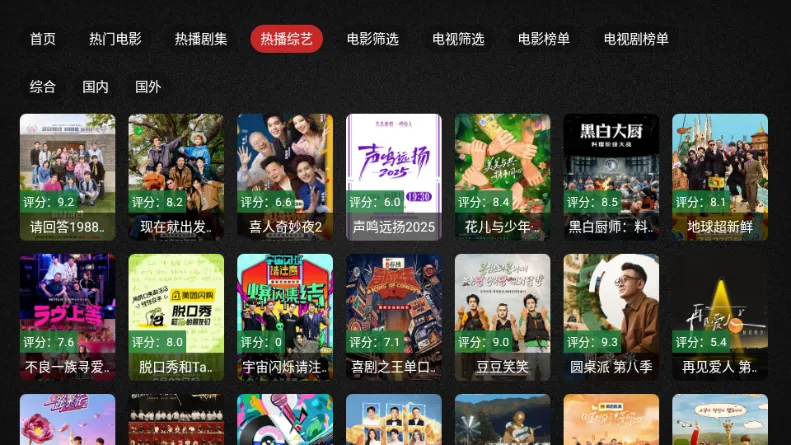The height and width of the screenshot is (445, 791).
Task: View the 圆桌派 第八季 card
Action: (611, 316)
